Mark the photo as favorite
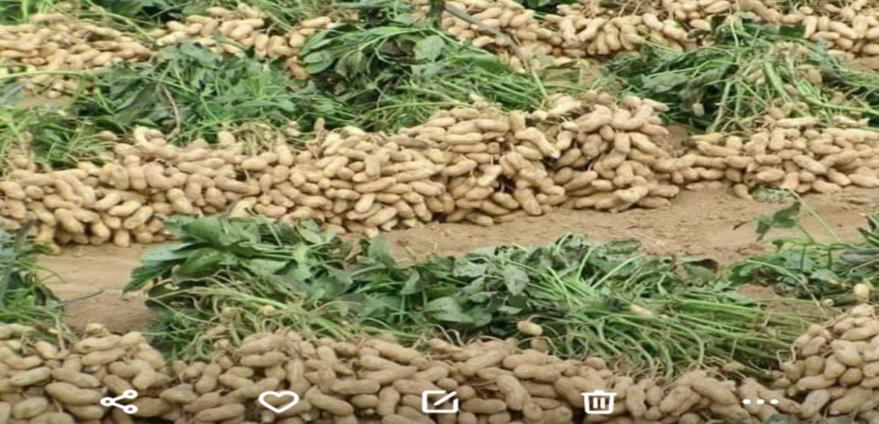 click(x=278, y=402)
